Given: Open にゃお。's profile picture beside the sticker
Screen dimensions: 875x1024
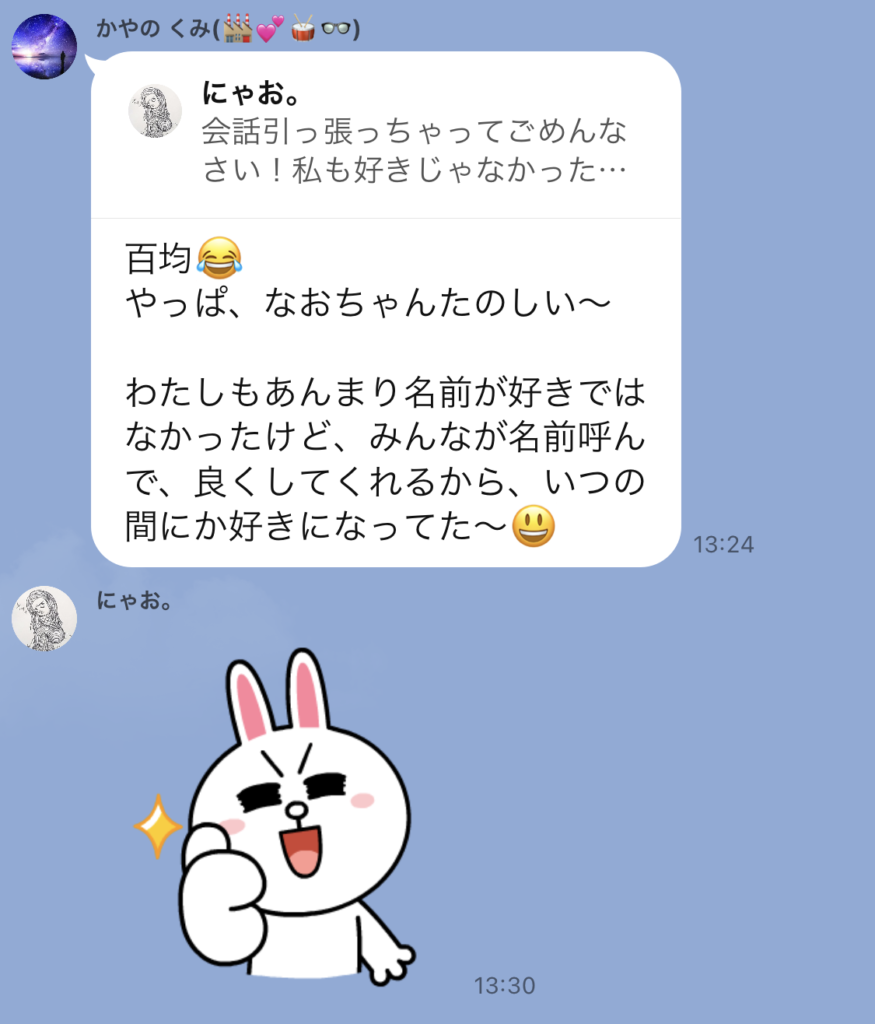Looking at the screenshot, I should pos(44,619).
